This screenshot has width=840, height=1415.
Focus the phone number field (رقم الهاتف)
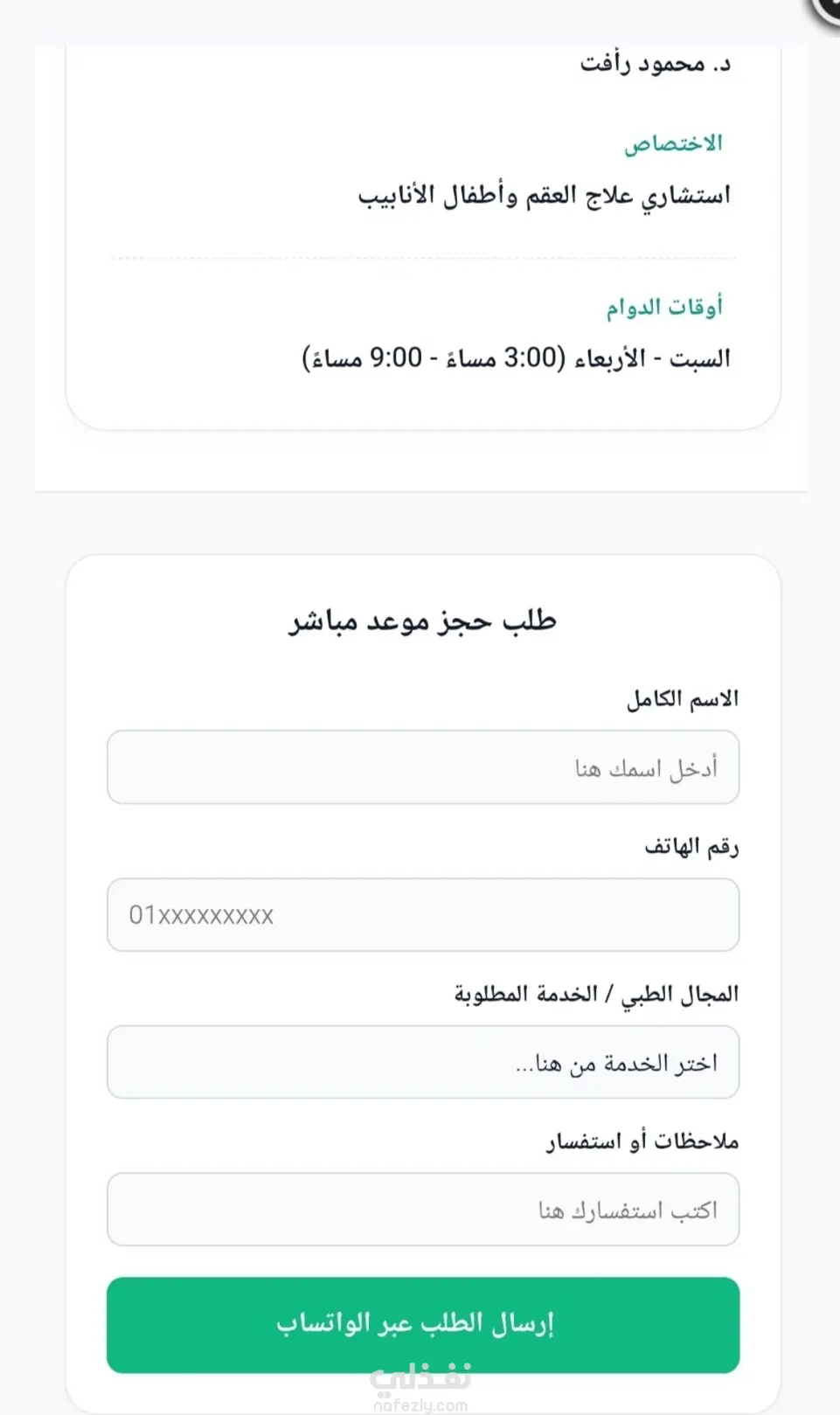pyautogui.click(x=423, y=915)
